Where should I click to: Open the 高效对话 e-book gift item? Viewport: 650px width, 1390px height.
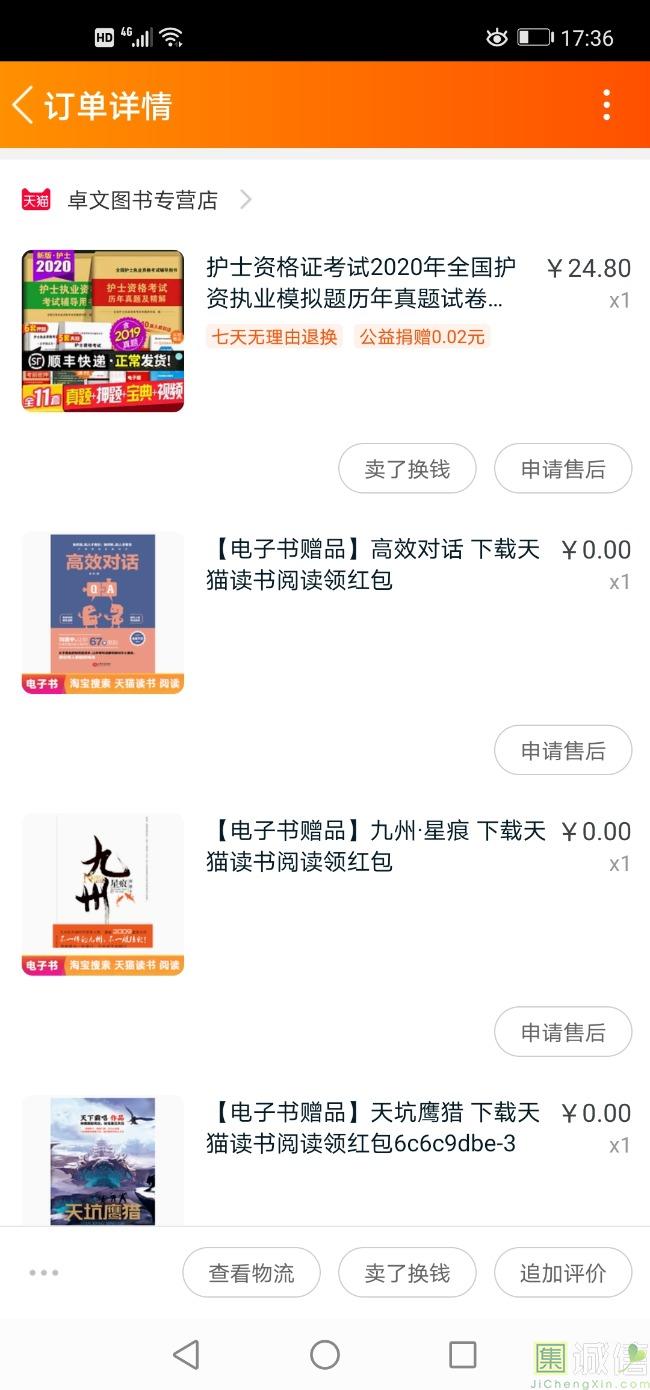325,613
